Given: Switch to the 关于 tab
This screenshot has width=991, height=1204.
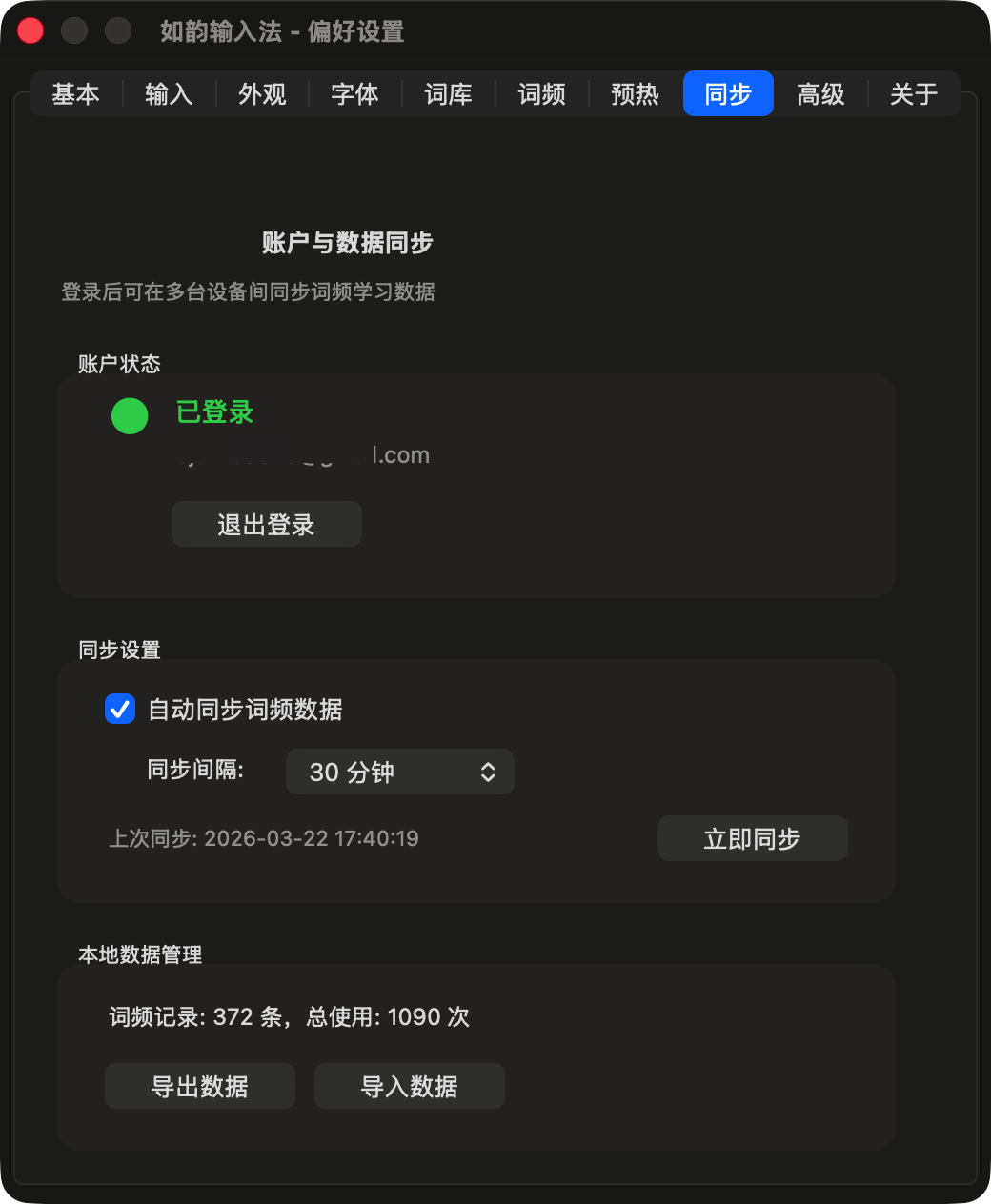Looking at the screenshot, I should [x=912, y=93].
